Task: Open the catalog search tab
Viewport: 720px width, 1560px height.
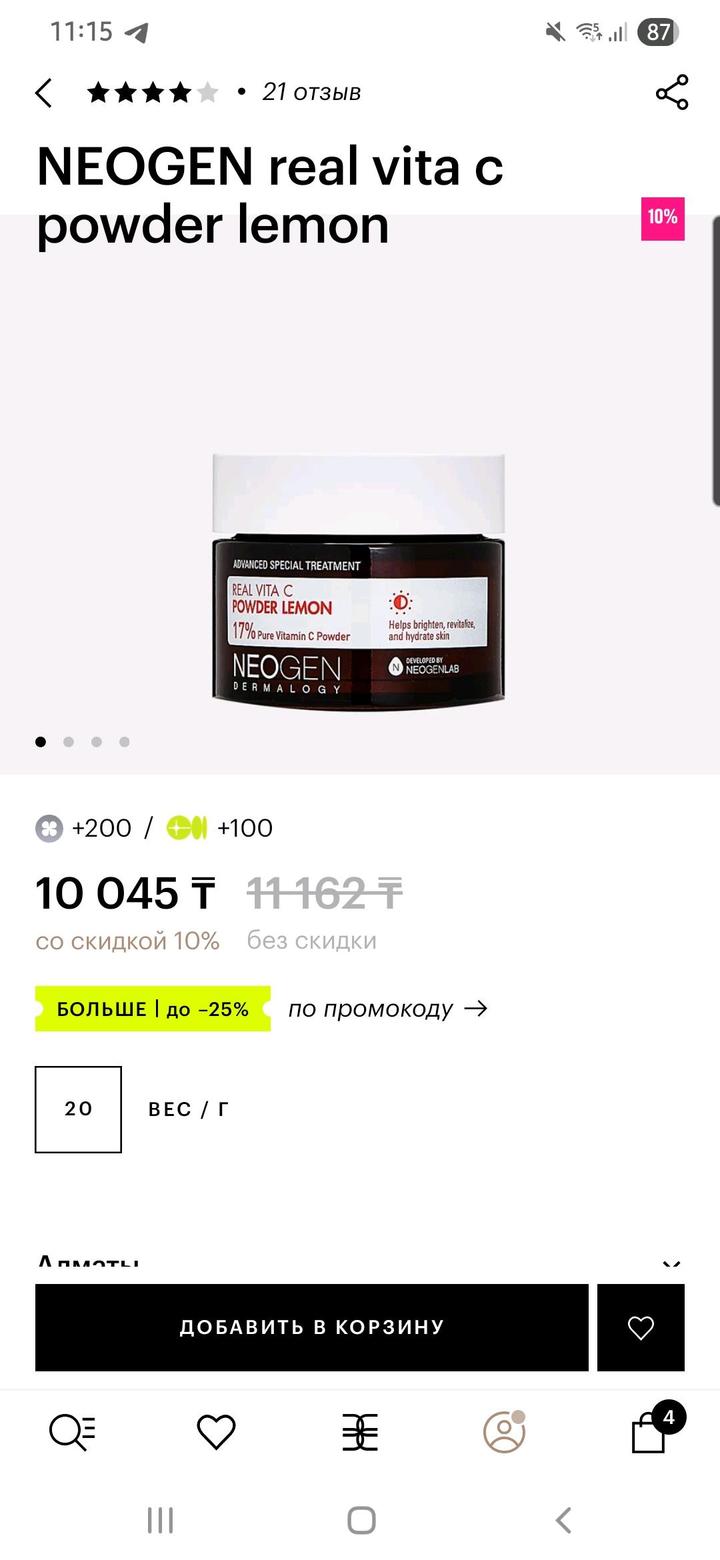Action: coord(72,1432)
